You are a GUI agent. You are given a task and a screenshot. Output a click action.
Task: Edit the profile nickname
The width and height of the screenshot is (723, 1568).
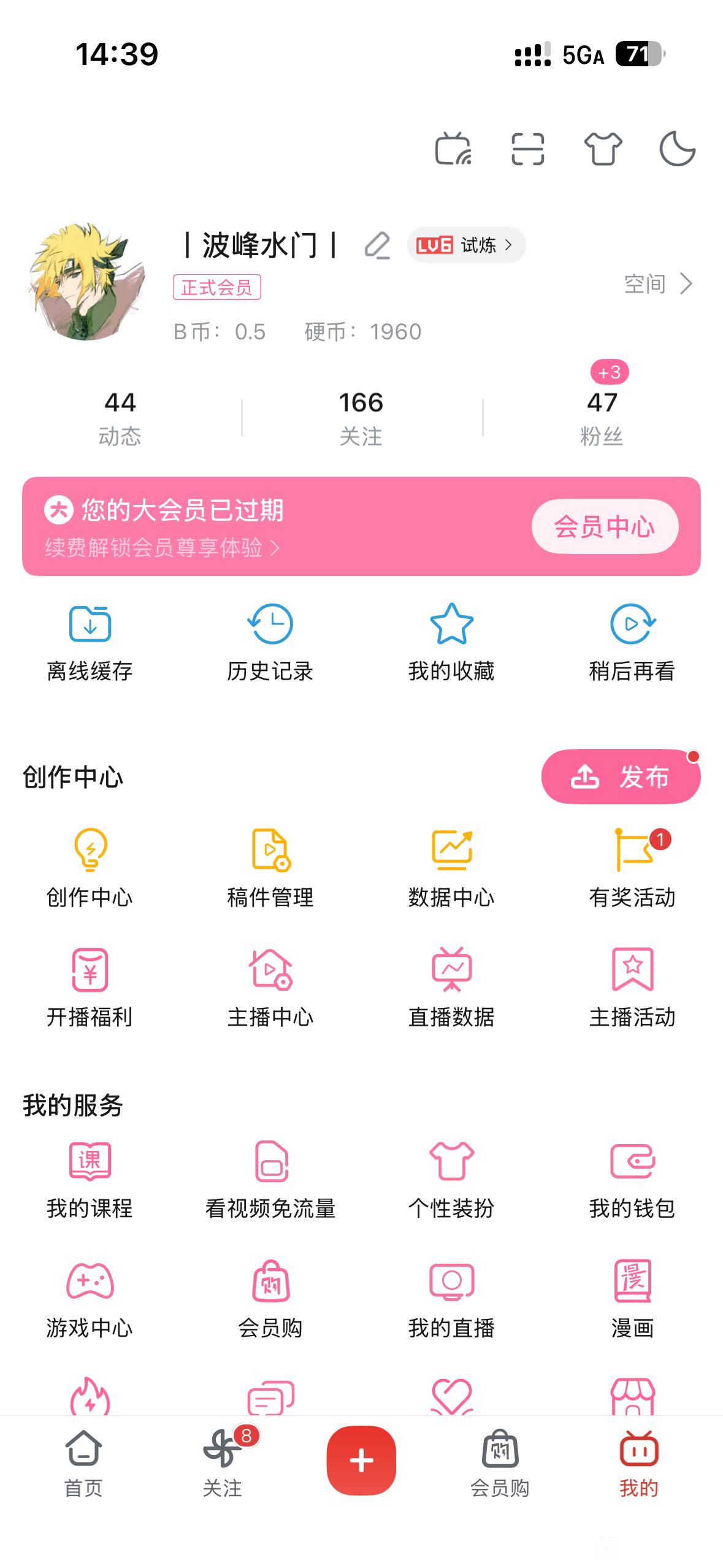pos(377,246)
